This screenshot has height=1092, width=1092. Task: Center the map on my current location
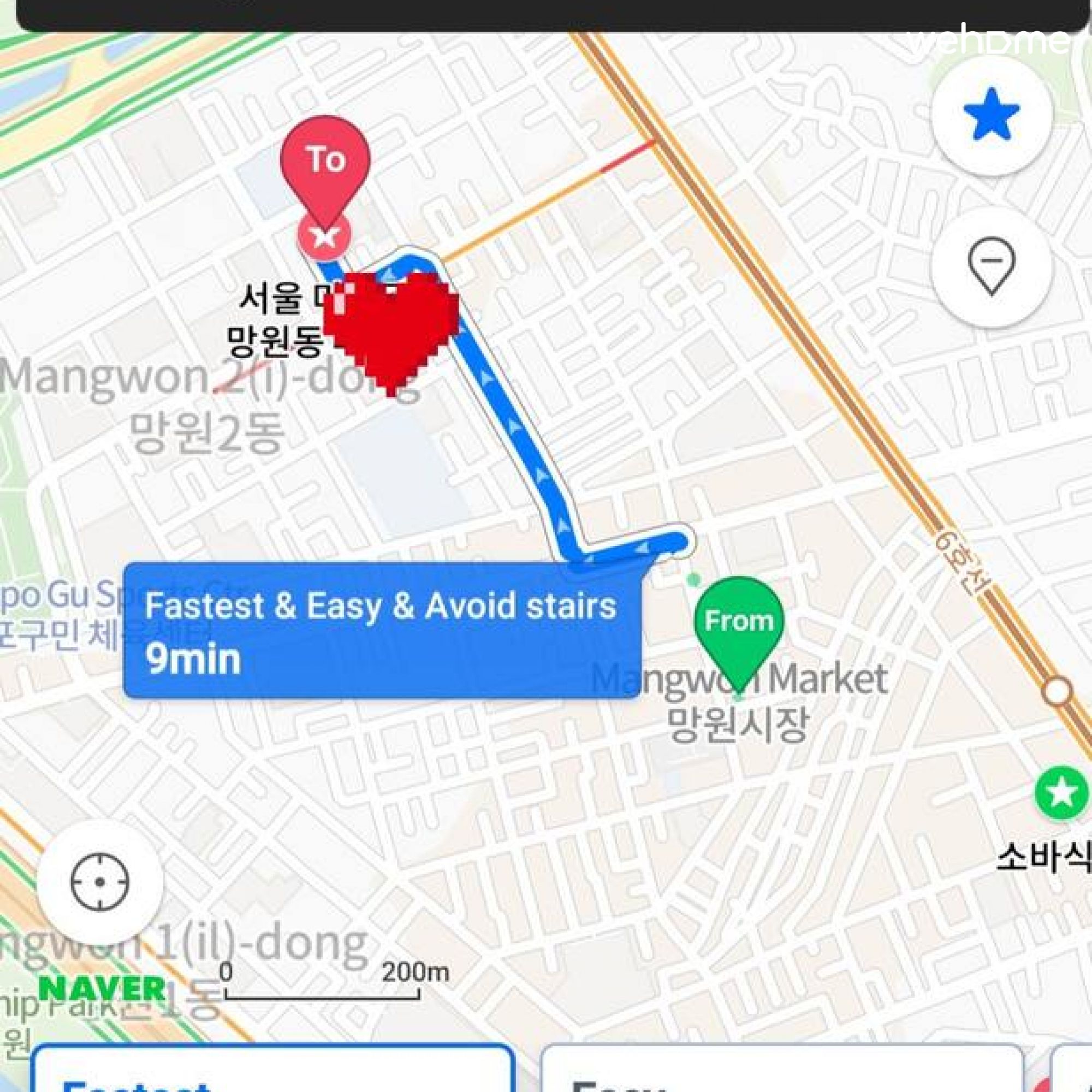100,882
